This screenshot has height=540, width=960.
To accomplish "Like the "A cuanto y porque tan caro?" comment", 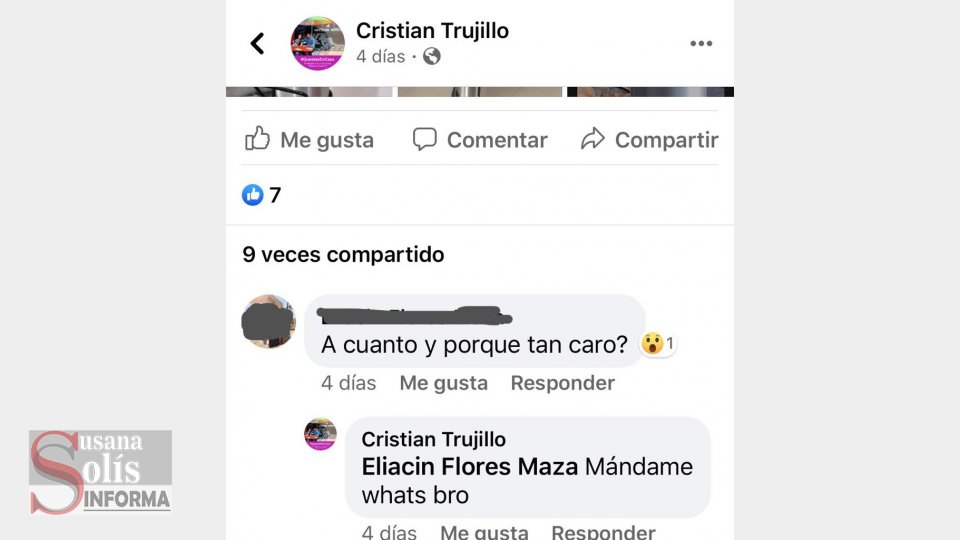I will (x=443, y=383).
